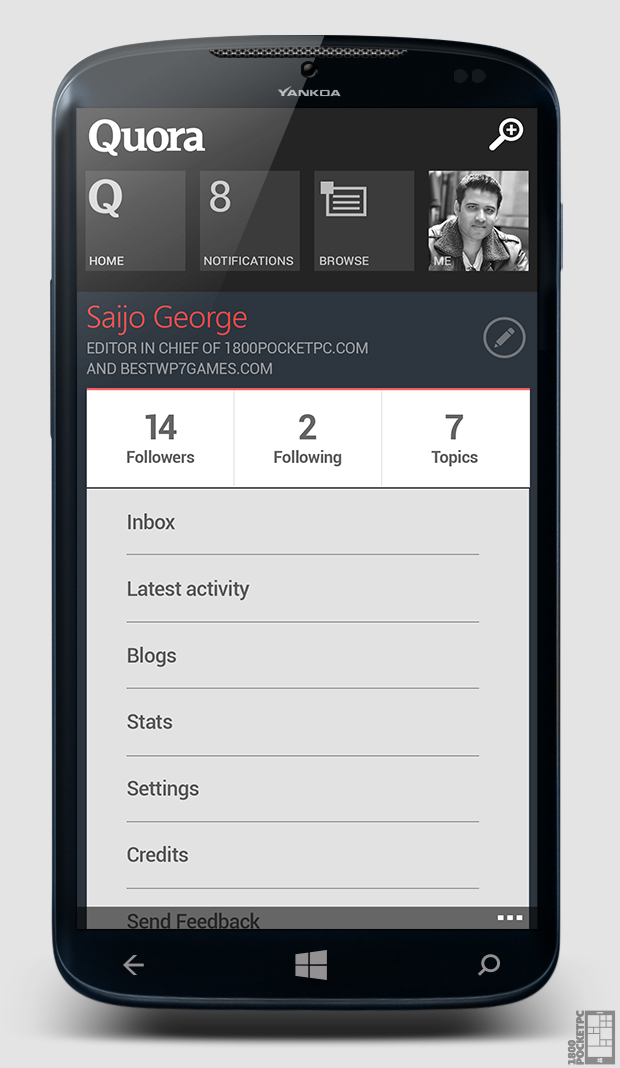The width and height of the screenshot is (620, 1068).
Task: Tap Send Feedback
Action: (x=193, y=920)
